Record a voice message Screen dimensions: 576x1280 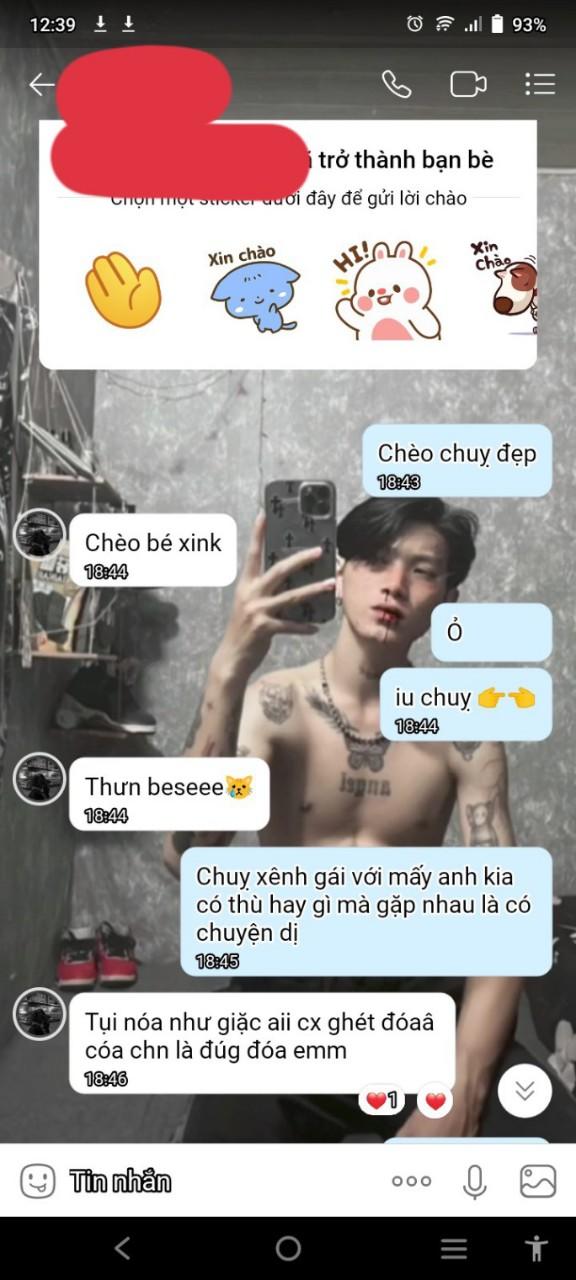pos(475,1181)
